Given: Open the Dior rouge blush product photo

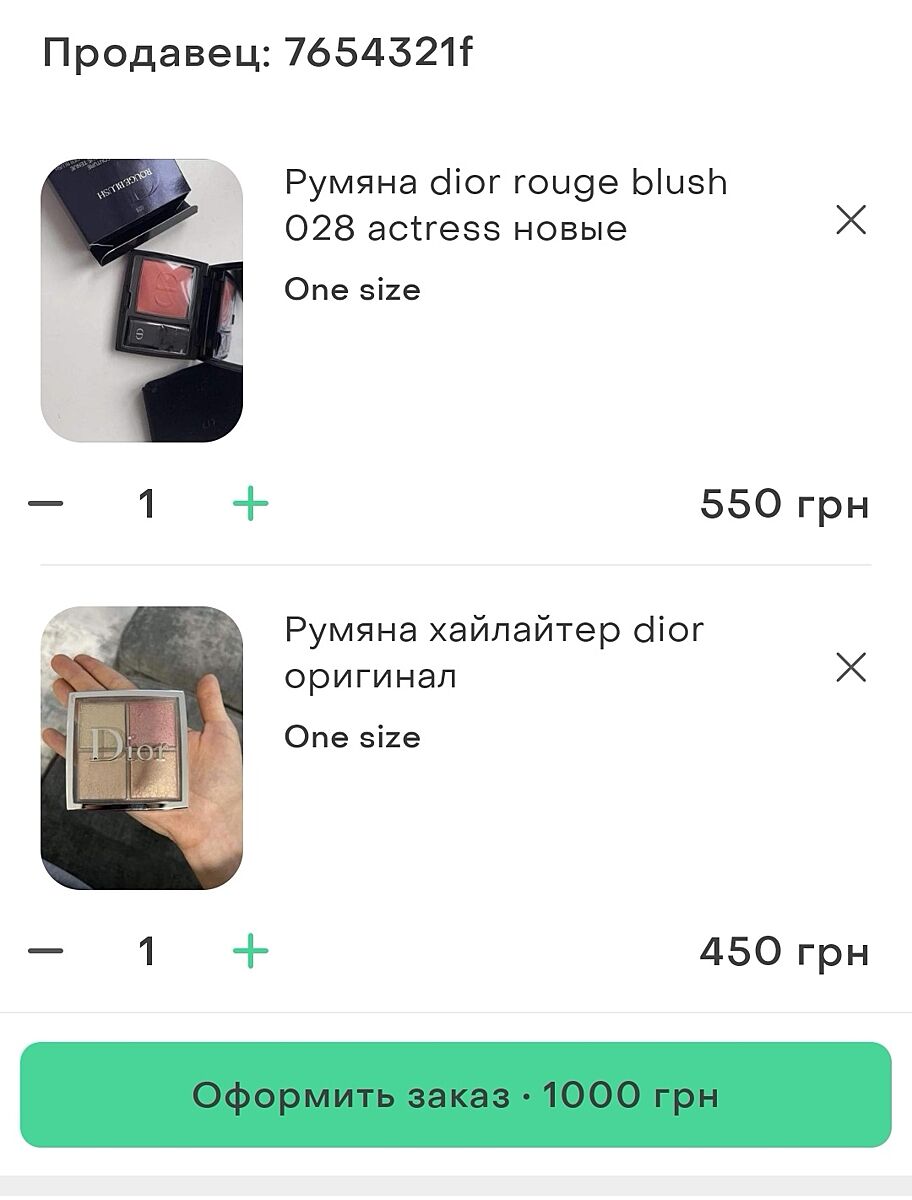Looking at the screenshot, I should pyautogui.click(x=141, y=300).
